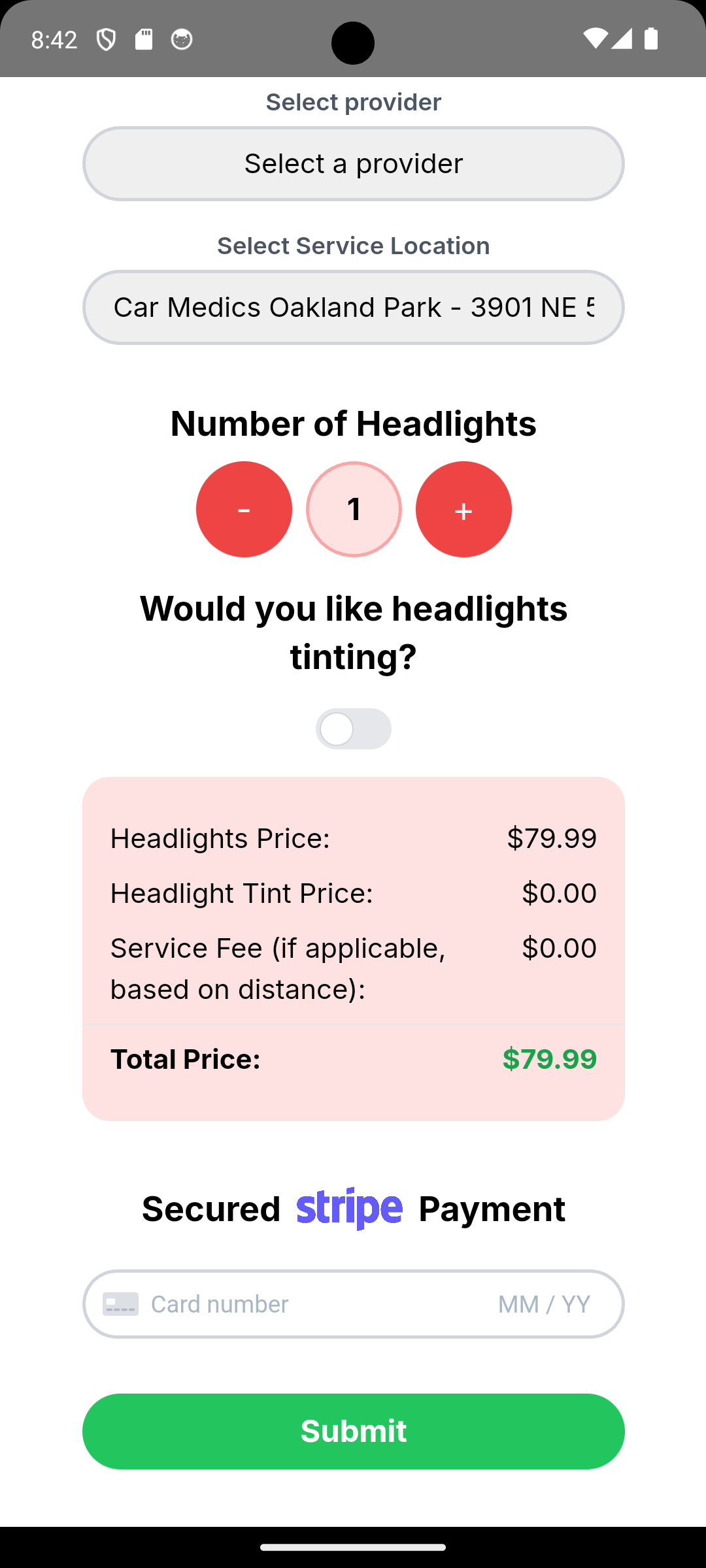Increase the number of headlights

point(463,510)
